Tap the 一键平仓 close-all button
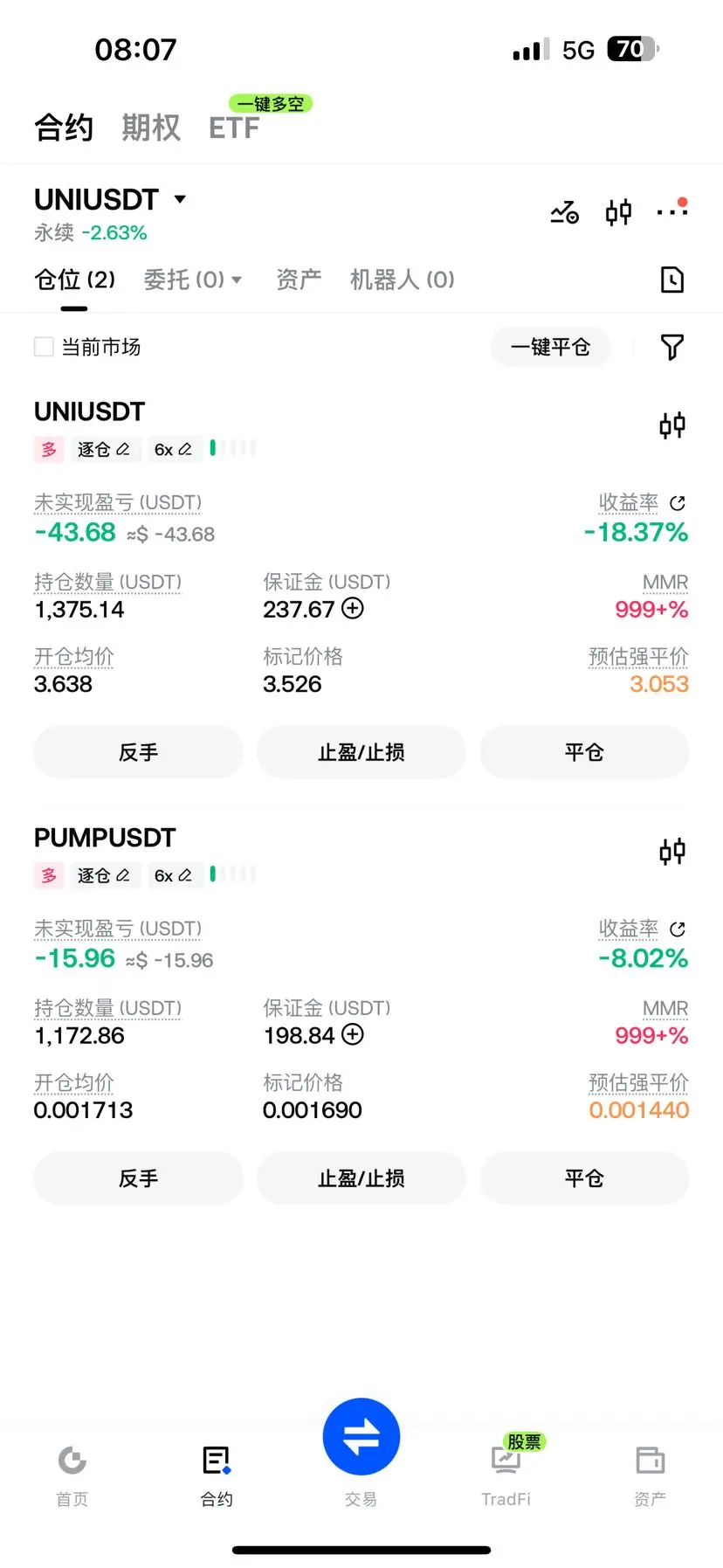 click(x=550, y=347)
